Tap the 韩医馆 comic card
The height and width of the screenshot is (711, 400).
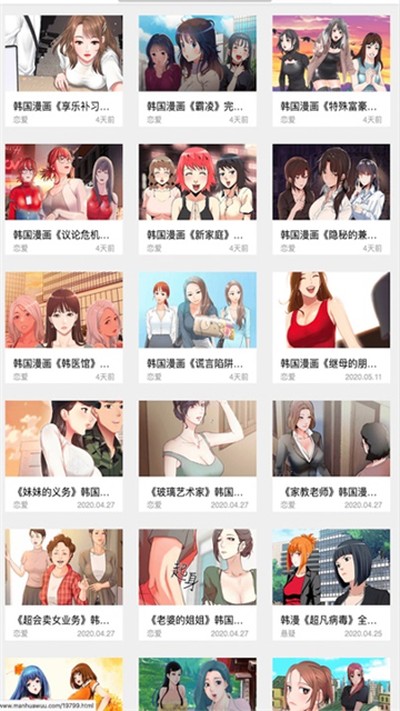click(64, 328)
